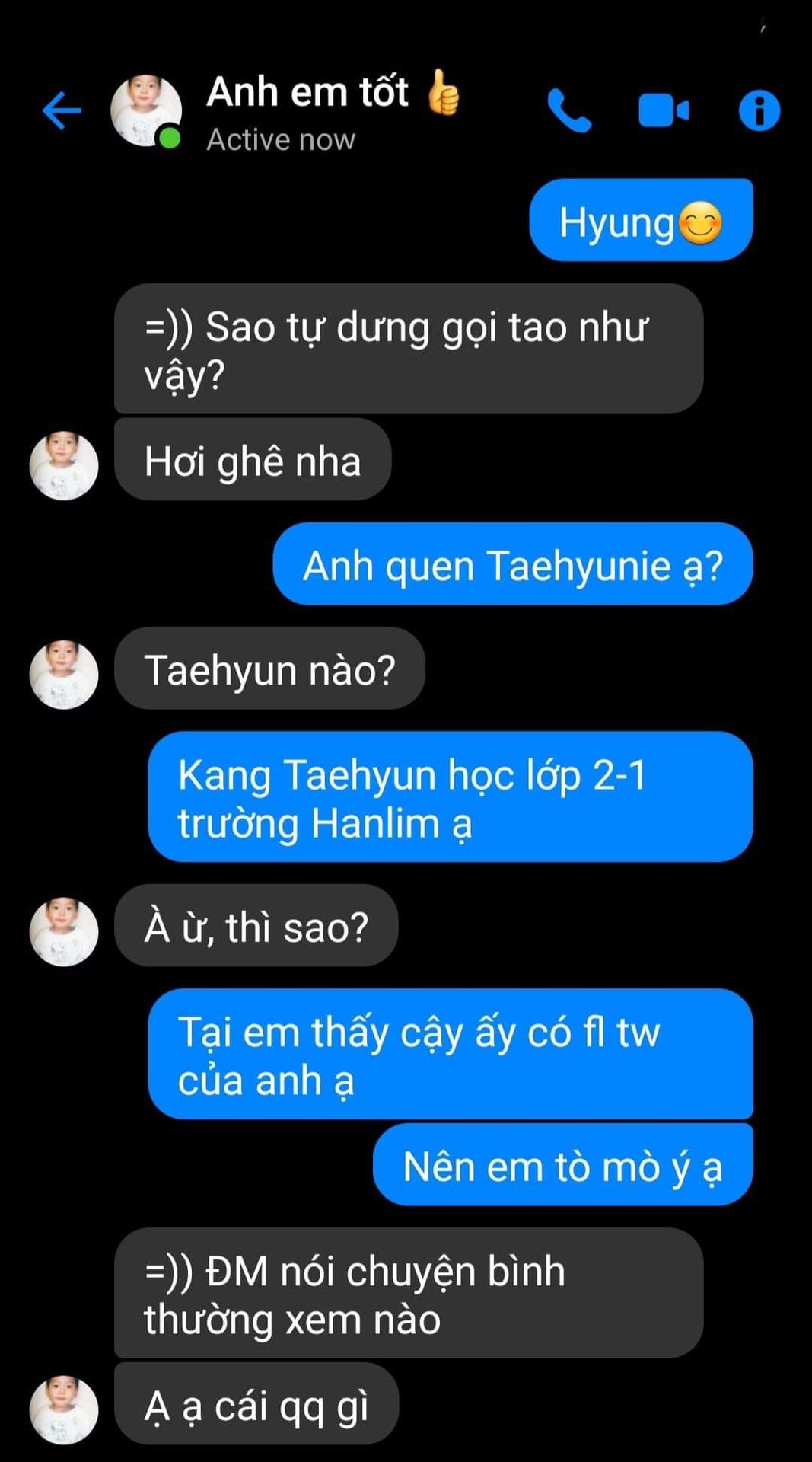This screenshot has height=1462, width=812.
Task: Open the conversation info panel
Action: click(x=759, y=111)
